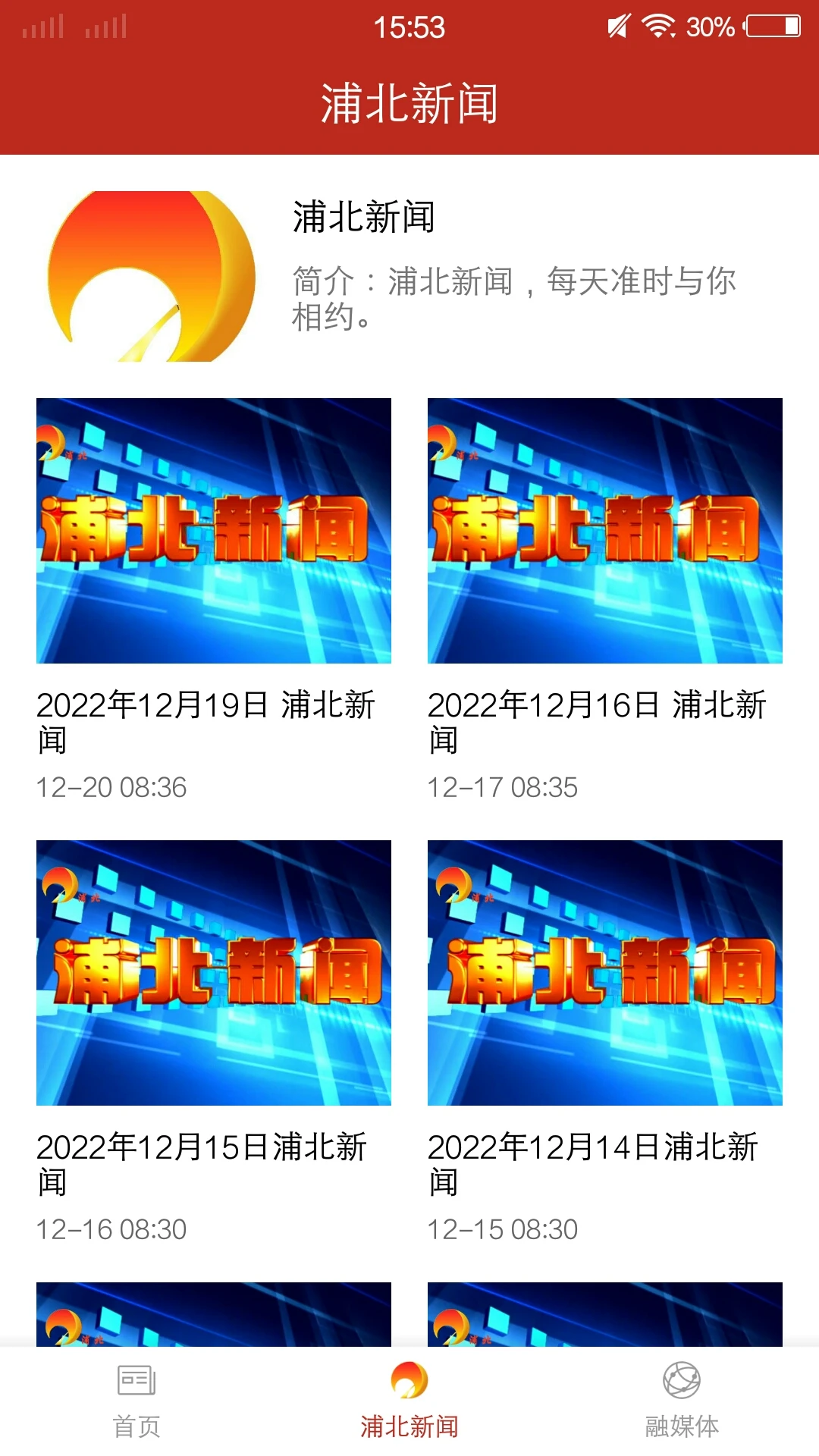Tap the 浦北新闻 page title in the header
The height and width of the screenshot is (1456, 819).
click(x=409, y=105)
